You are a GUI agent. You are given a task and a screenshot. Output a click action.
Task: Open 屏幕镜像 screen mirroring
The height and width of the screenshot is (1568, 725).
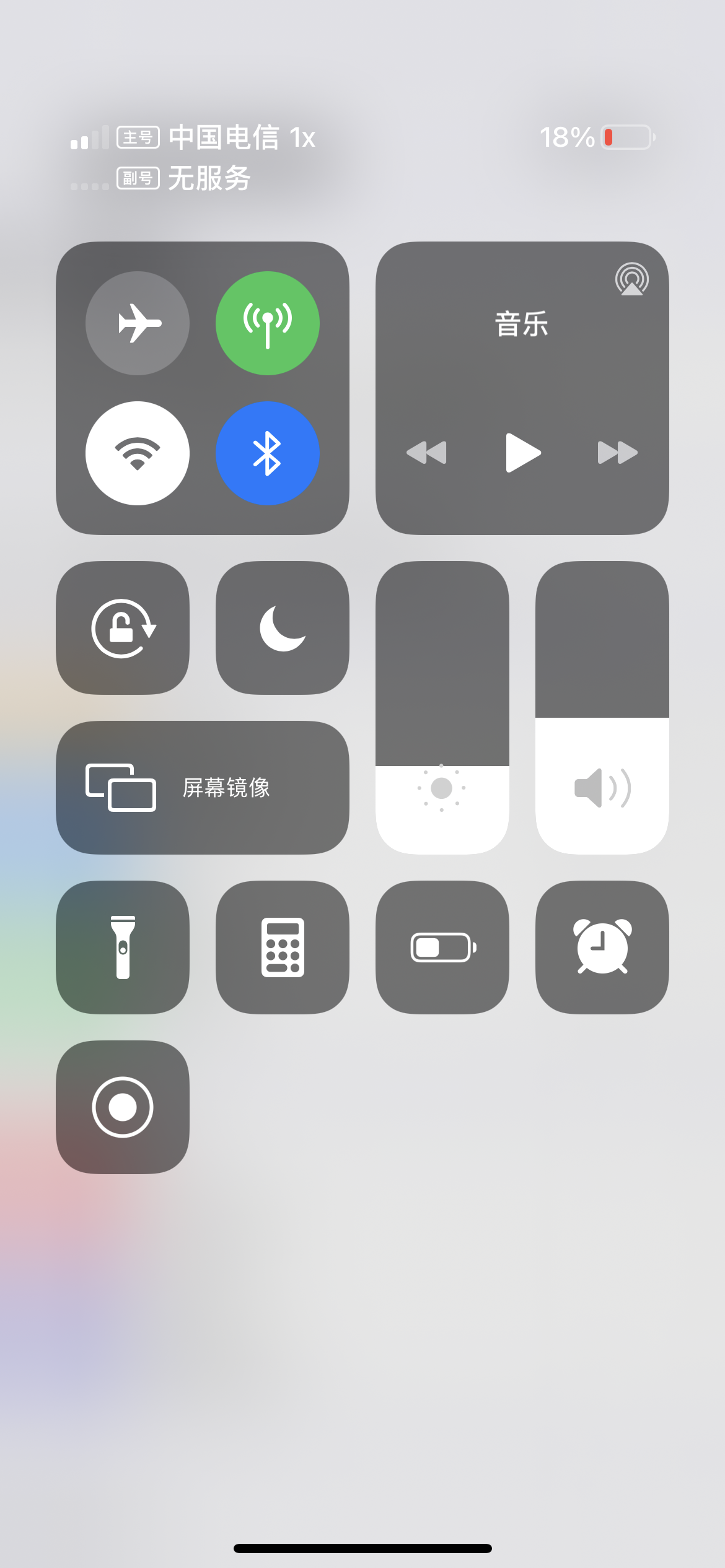pyautogui.click(x=203, y=788)
